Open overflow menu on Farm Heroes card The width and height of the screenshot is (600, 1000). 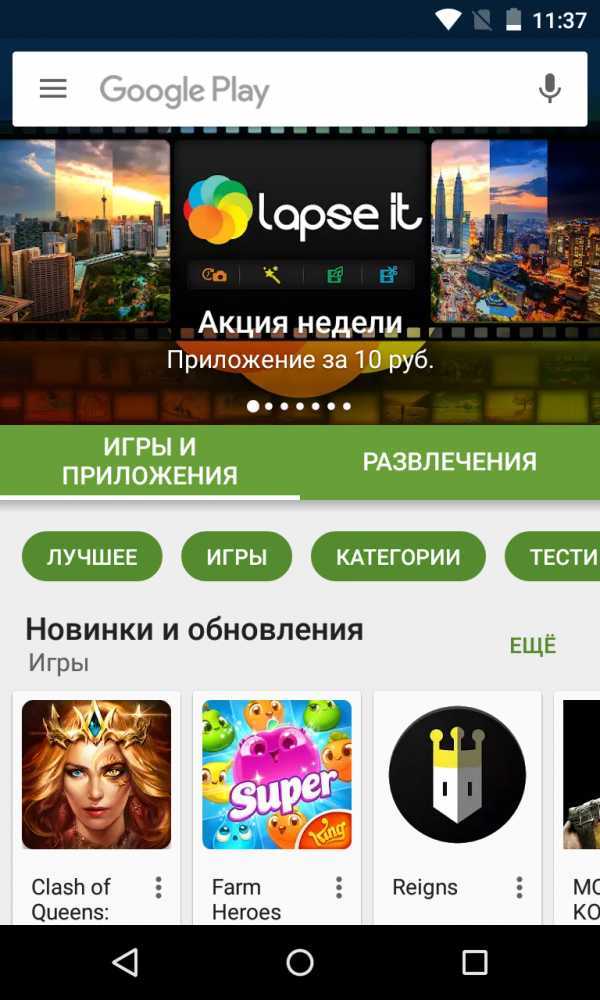click(x=339, y=888)
